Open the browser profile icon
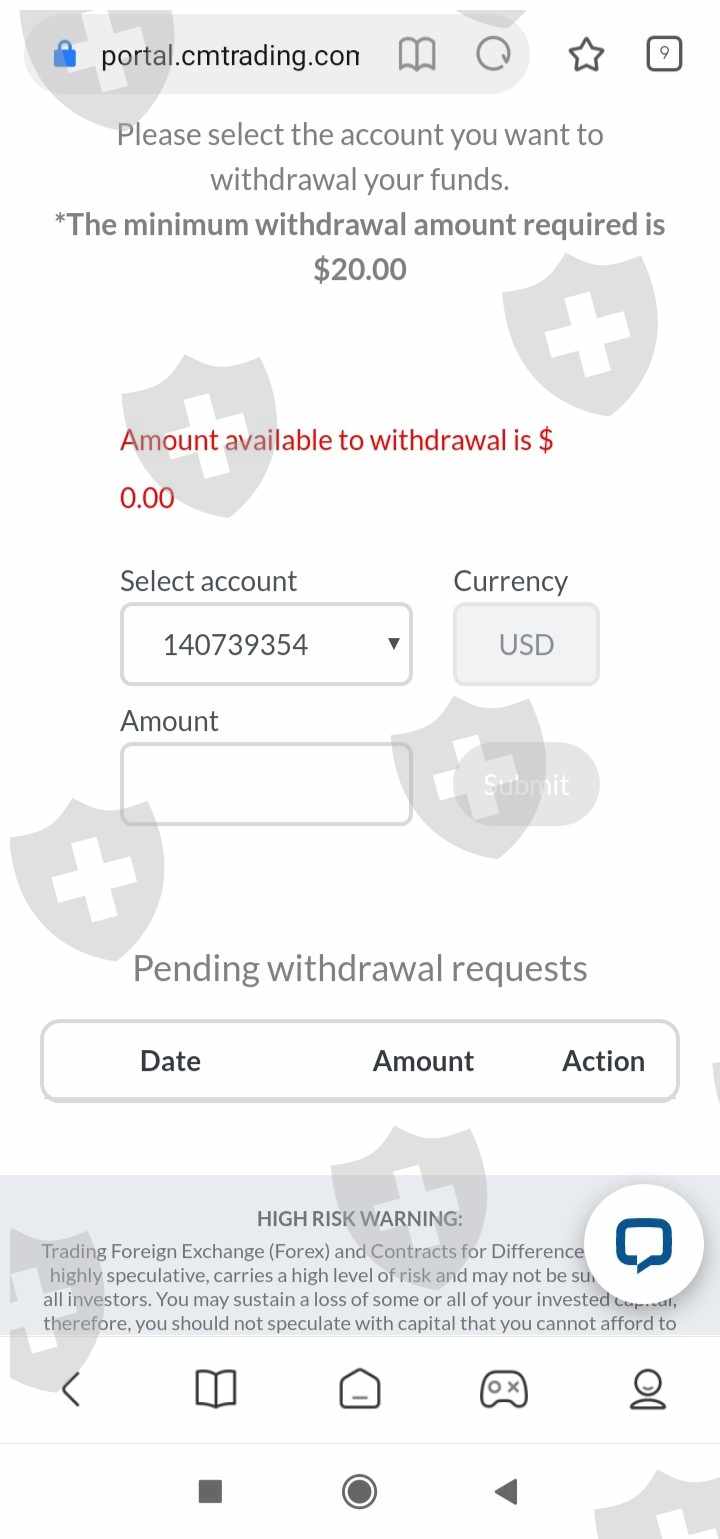 pos(648,1389)
